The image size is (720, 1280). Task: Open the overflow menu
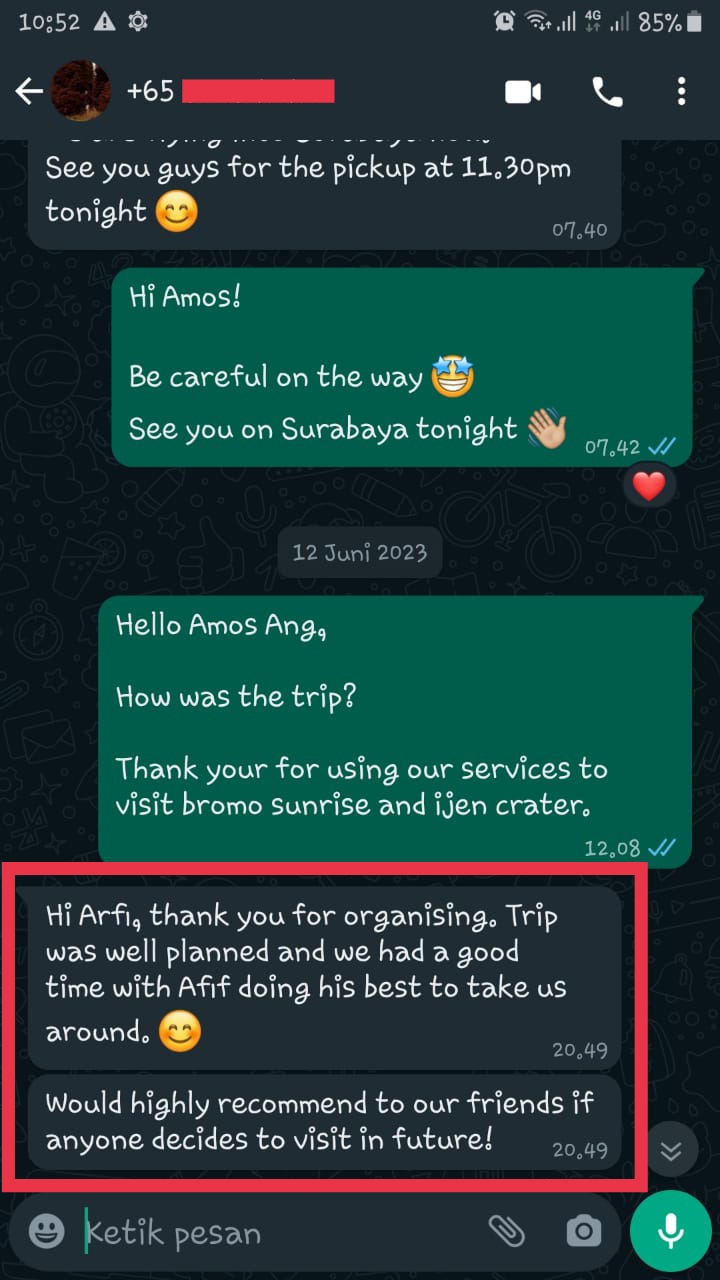pos(681,92)
